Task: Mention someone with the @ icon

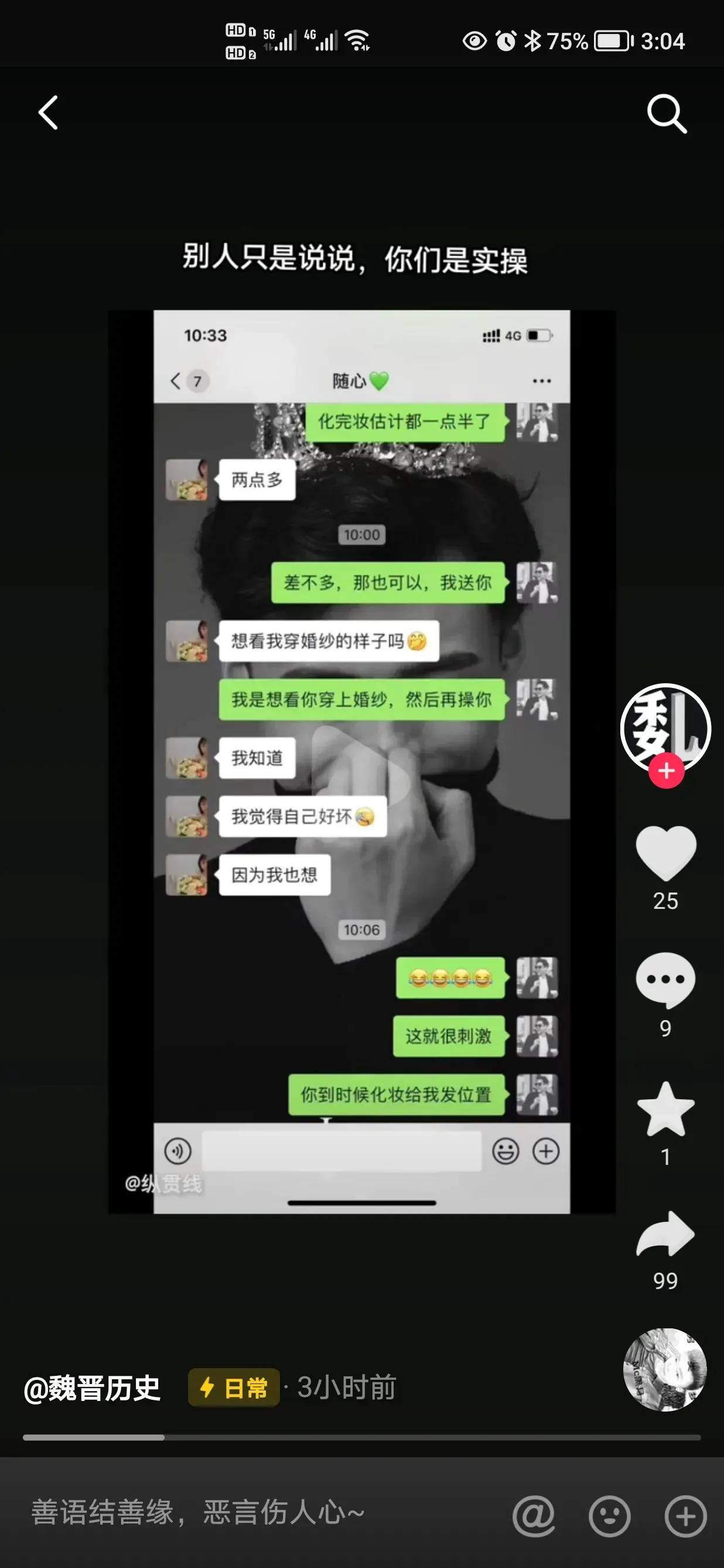Action: pos(534,1516)
